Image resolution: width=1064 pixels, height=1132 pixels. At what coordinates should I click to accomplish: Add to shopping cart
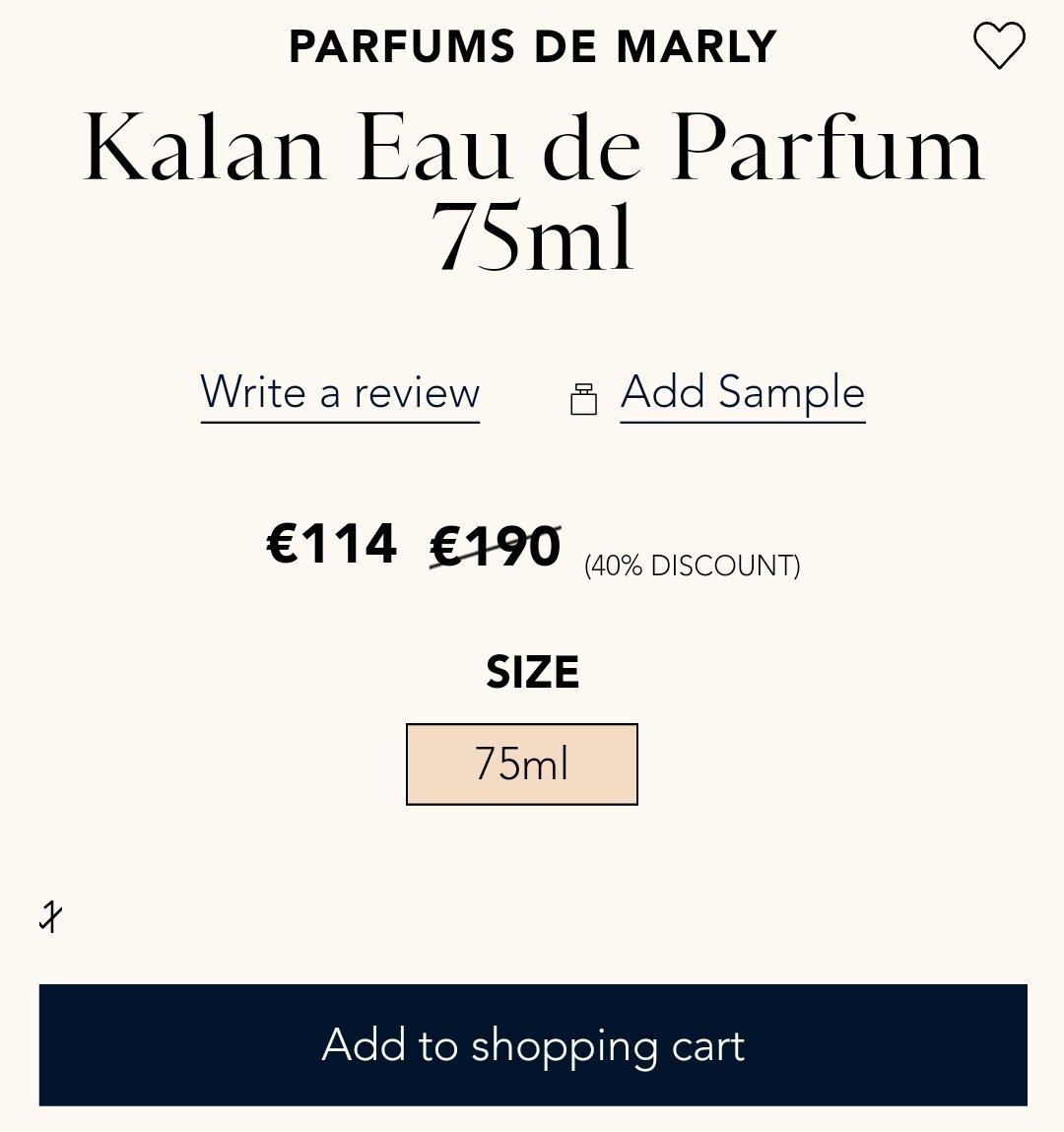533,1045
